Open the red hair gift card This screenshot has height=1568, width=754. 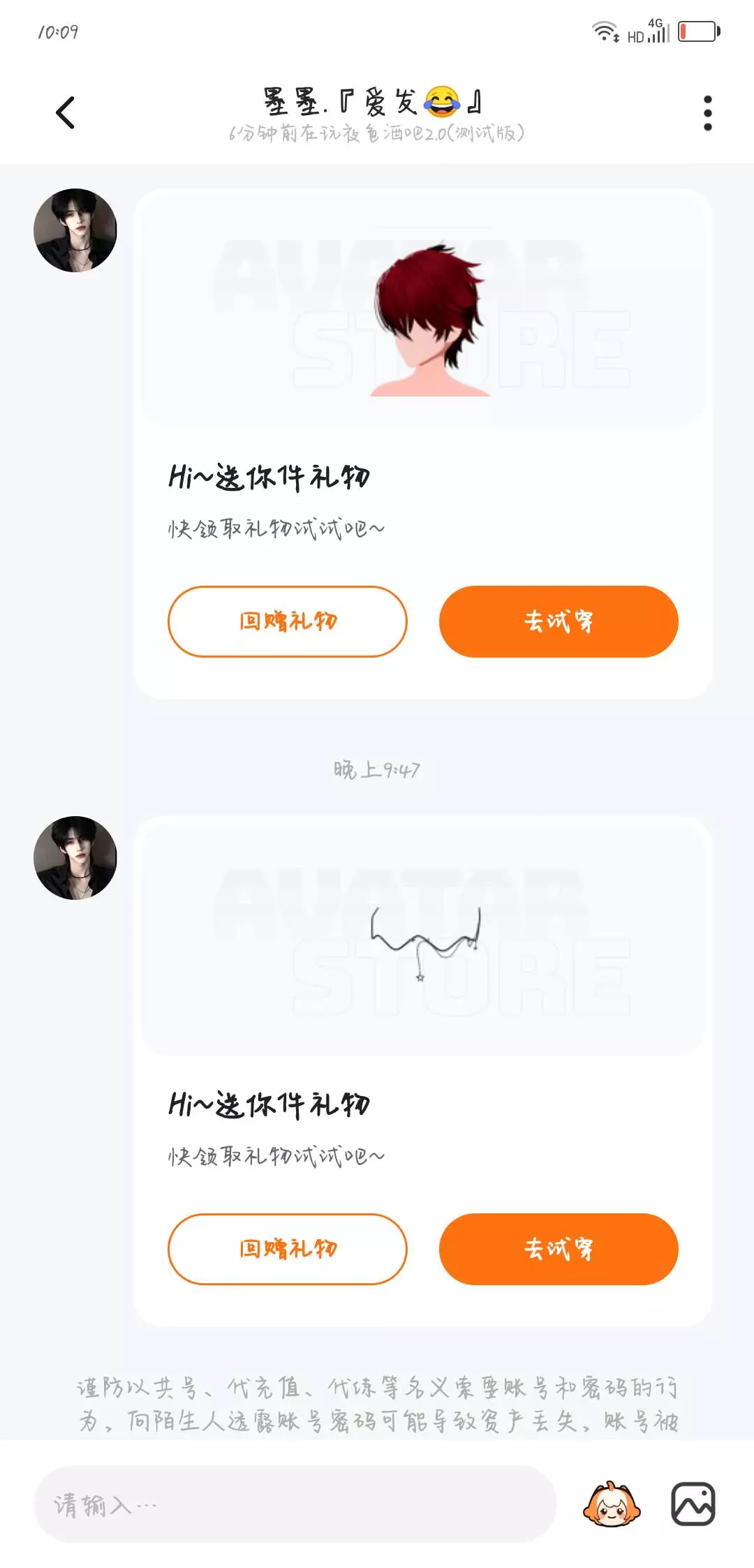(422, 443)
